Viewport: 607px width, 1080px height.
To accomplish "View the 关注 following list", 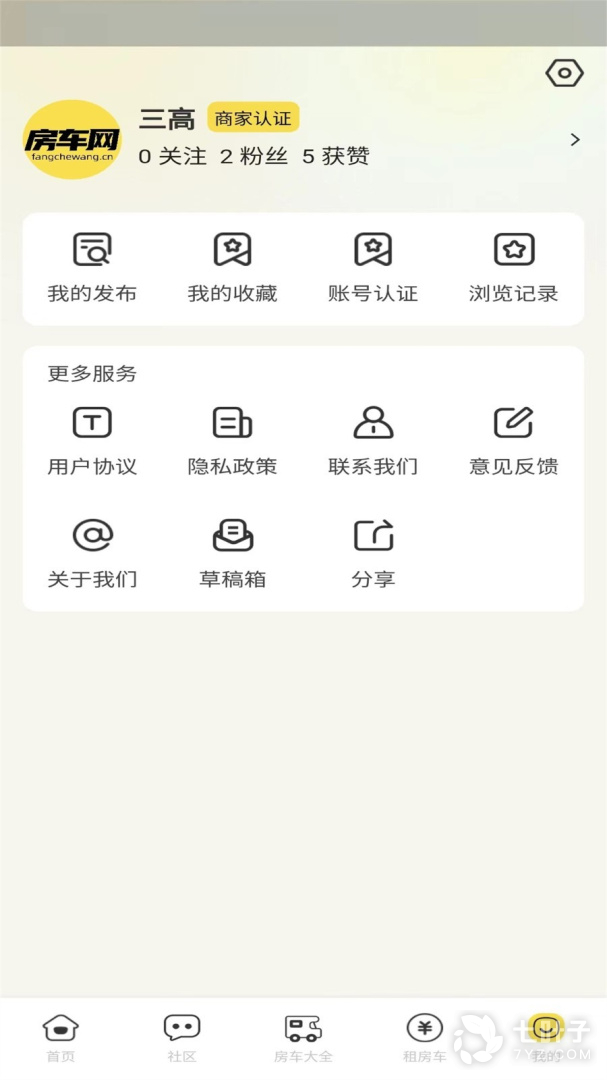I will 173,156.
